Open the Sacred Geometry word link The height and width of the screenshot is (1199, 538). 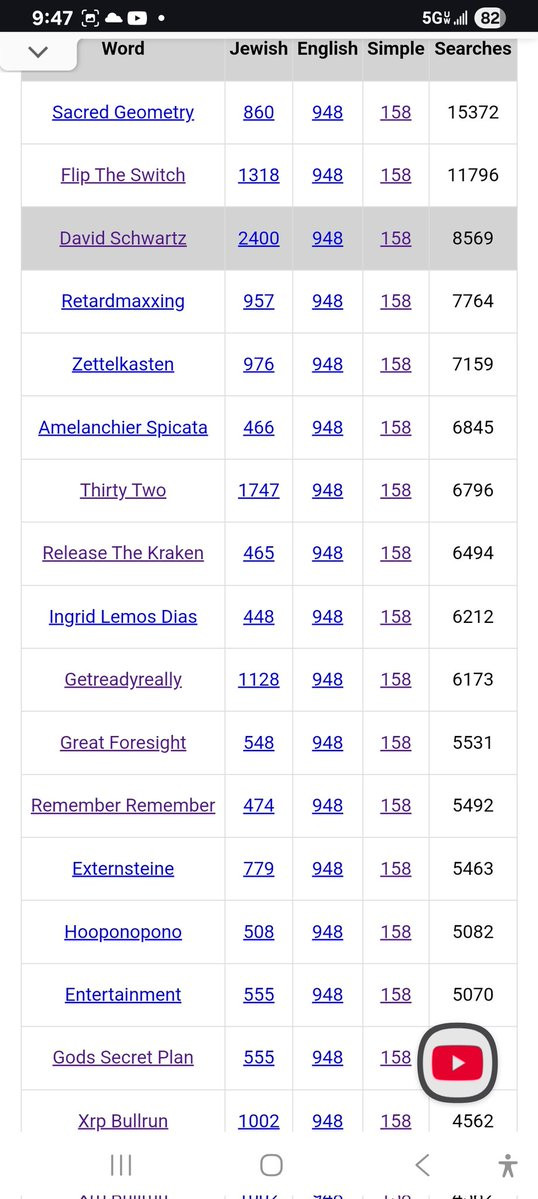click(x=123, y=112)
